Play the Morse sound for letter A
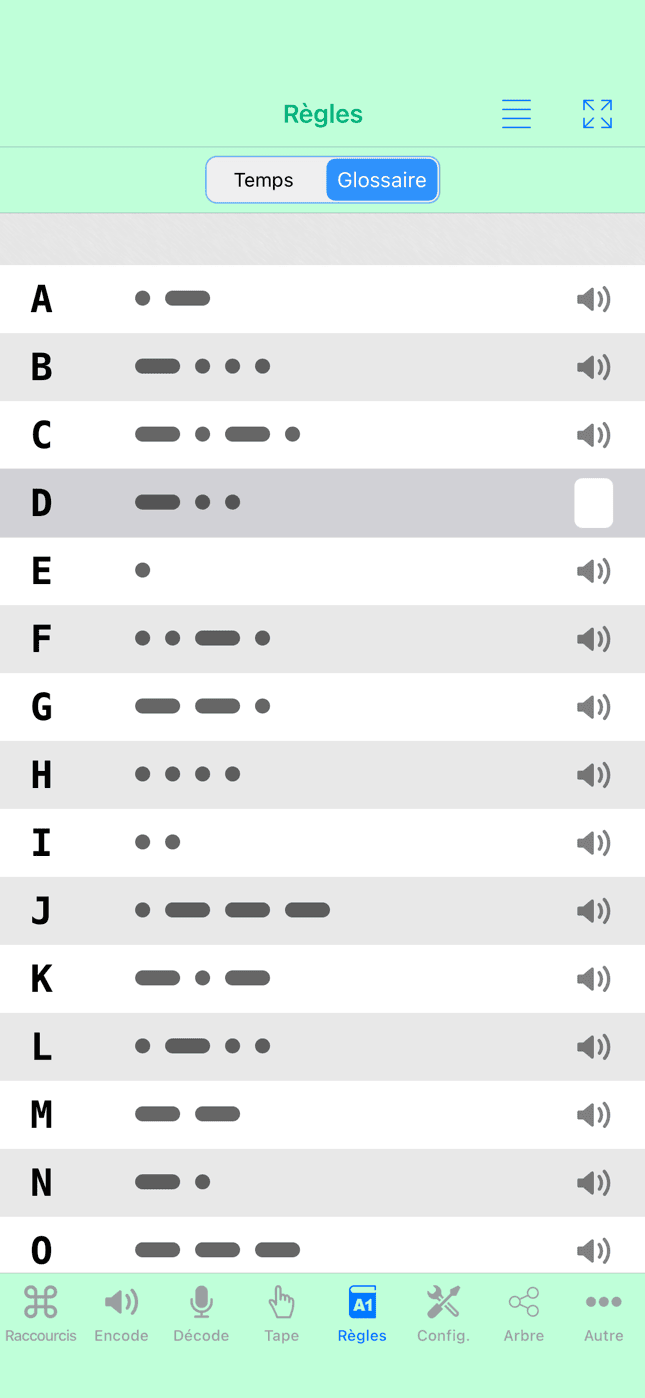This screenshot has height=1398, width=645. pos(594,299)
